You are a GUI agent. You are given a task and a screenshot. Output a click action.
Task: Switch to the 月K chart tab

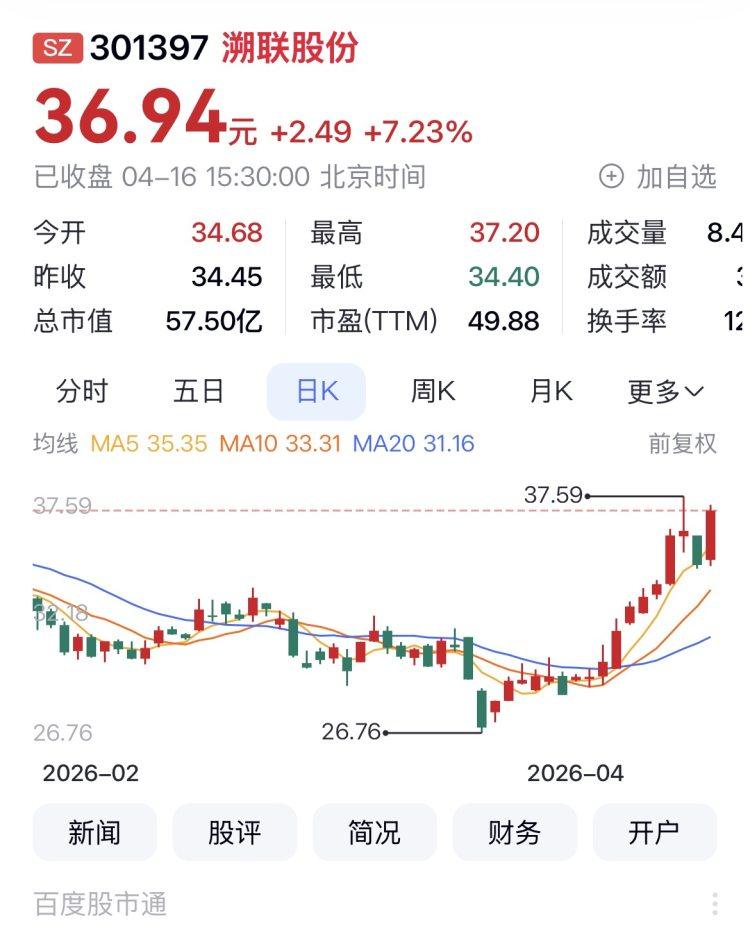coord(550,391)
